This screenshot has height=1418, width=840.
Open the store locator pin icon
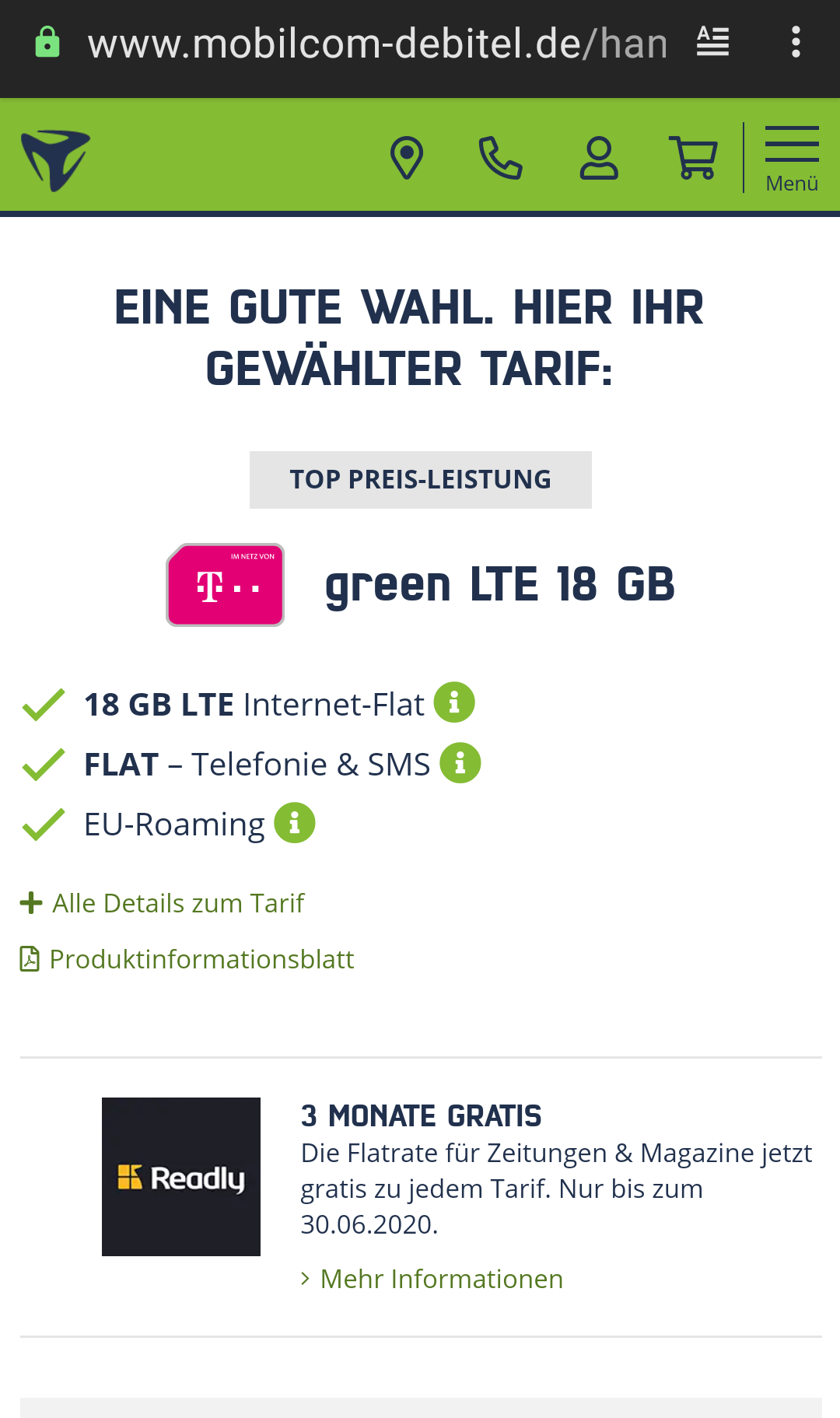(x=406, y=158)
